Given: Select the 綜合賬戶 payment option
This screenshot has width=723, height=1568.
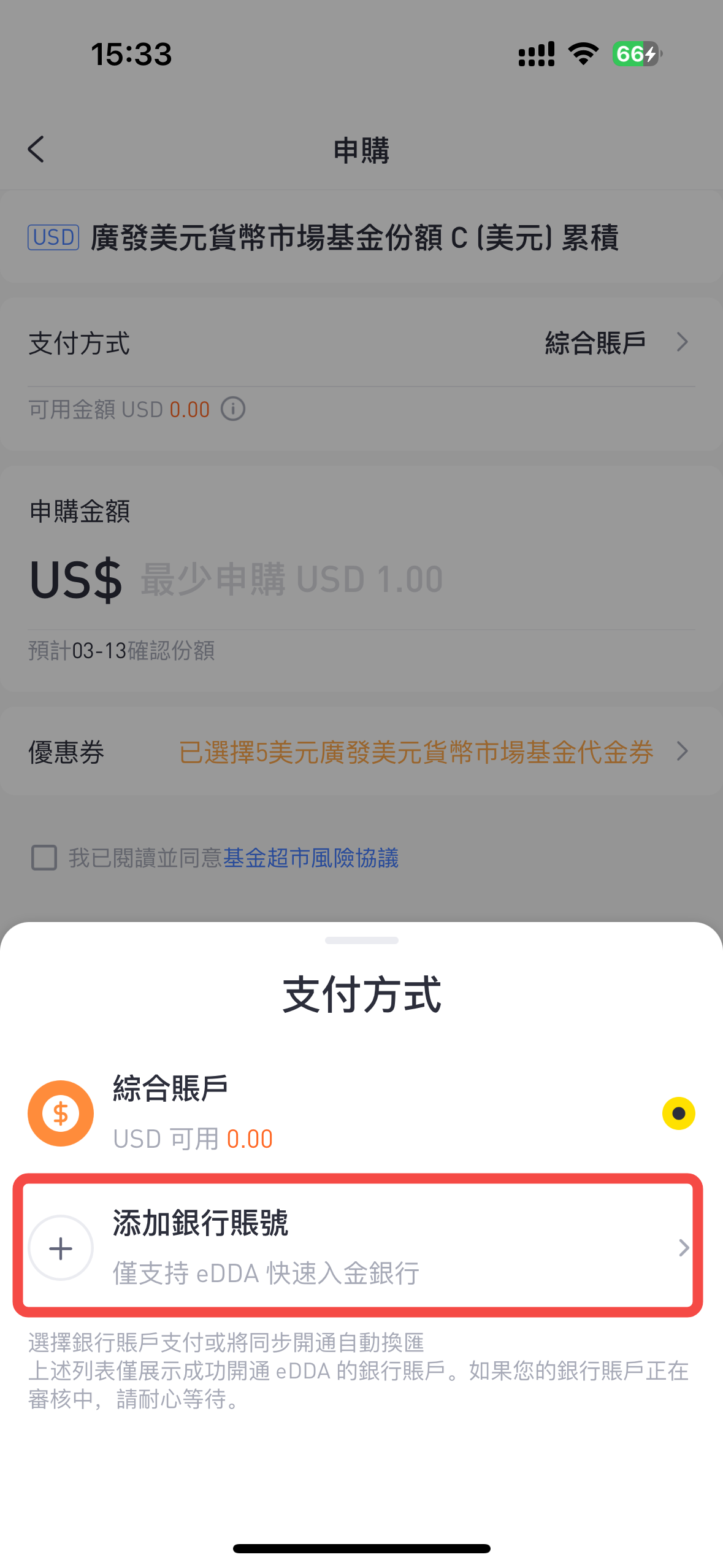Looking at the screenshot, I should tap(361, 1113).
